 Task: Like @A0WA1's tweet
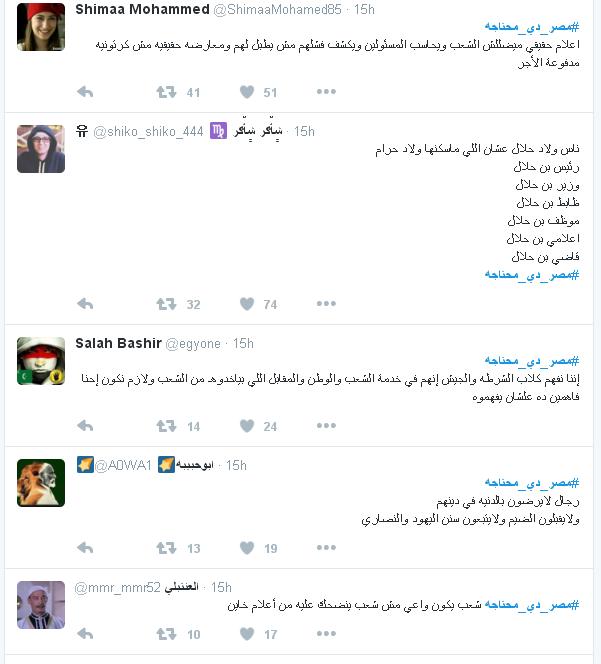247,548
